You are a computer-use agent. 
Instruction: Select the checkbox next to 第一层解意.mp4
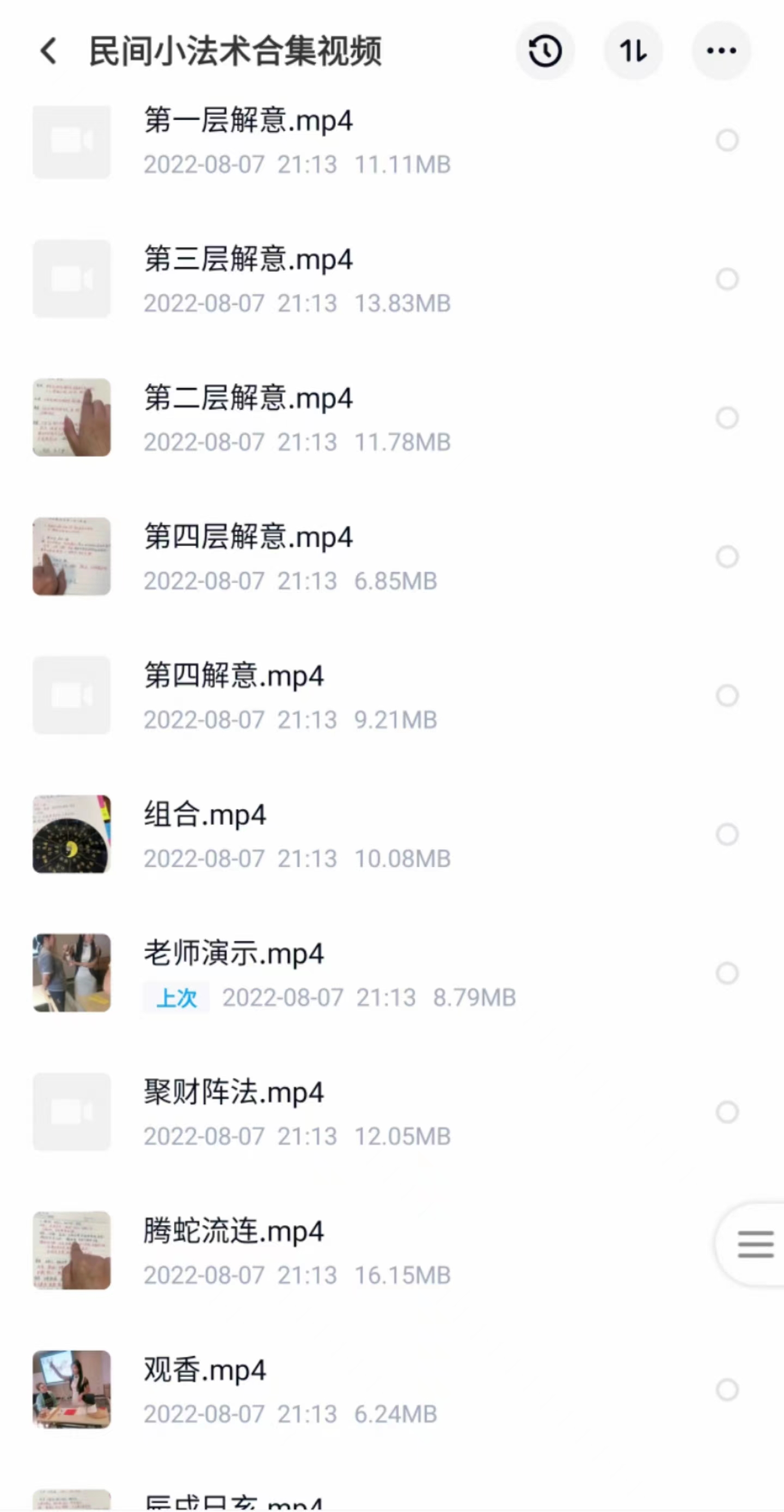(728, 140)
